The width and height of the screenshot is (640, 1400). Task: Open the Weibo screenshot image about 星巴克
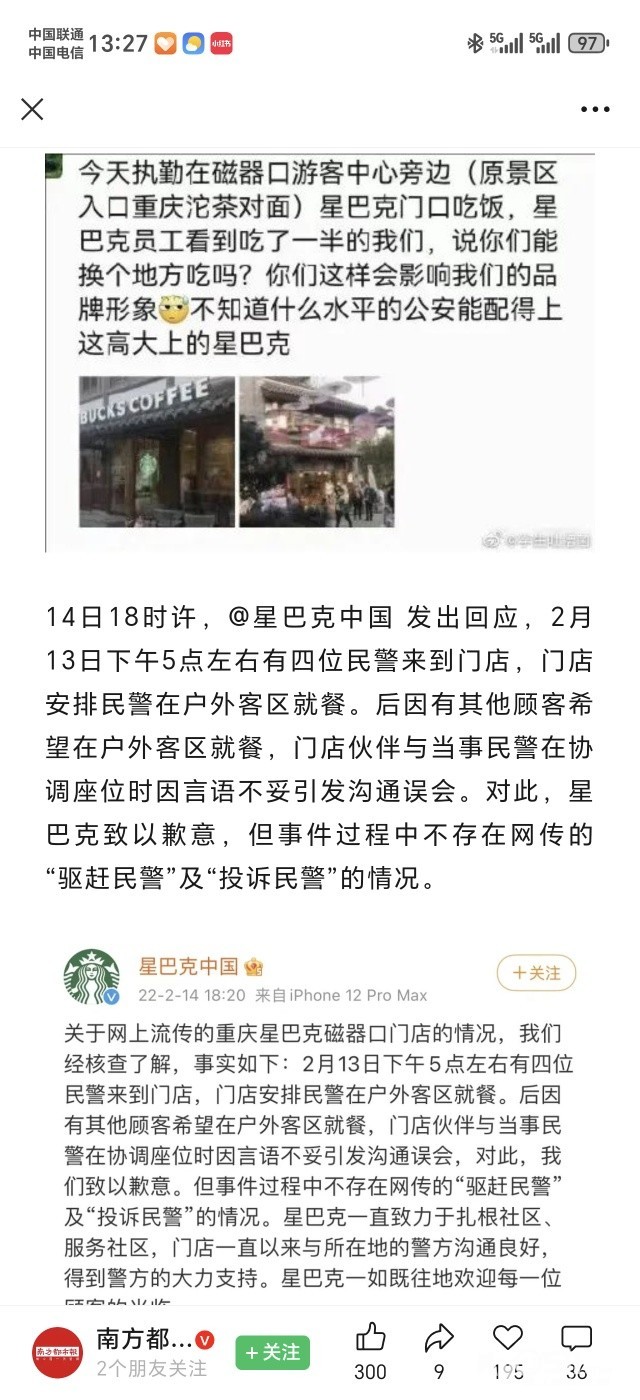320,352
